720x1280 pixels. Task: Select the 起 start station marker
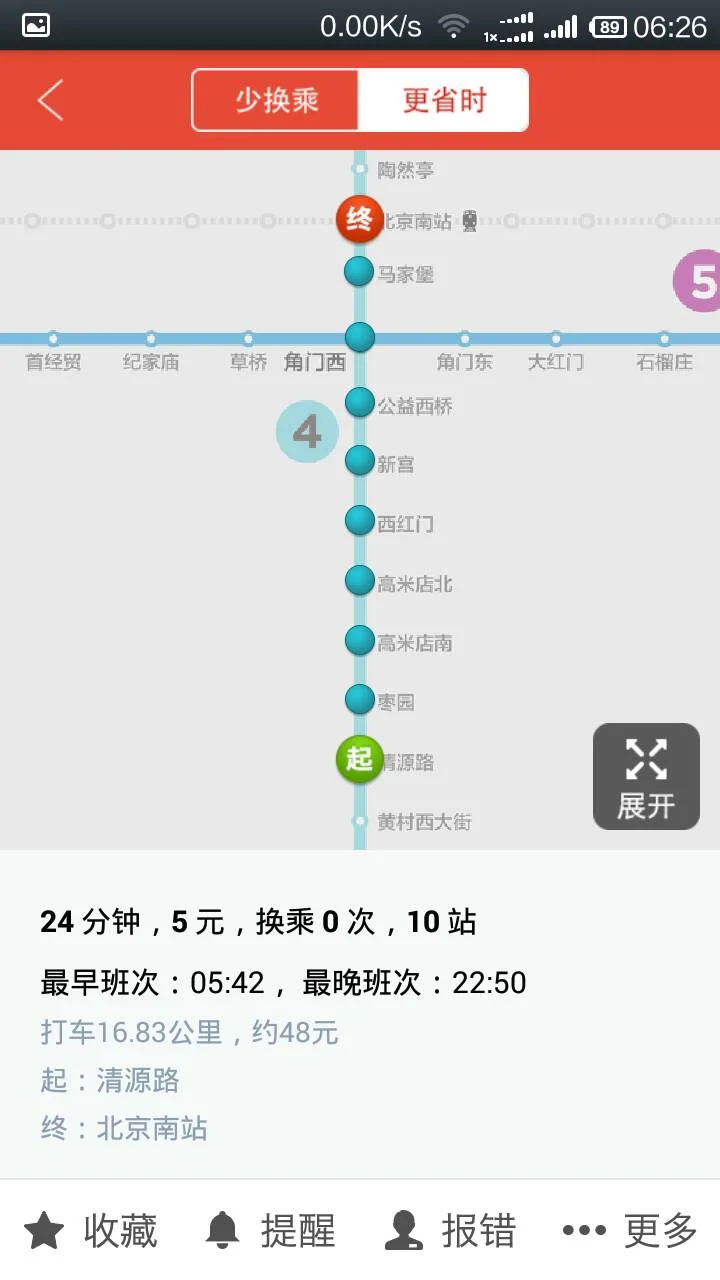pos(359,760)
